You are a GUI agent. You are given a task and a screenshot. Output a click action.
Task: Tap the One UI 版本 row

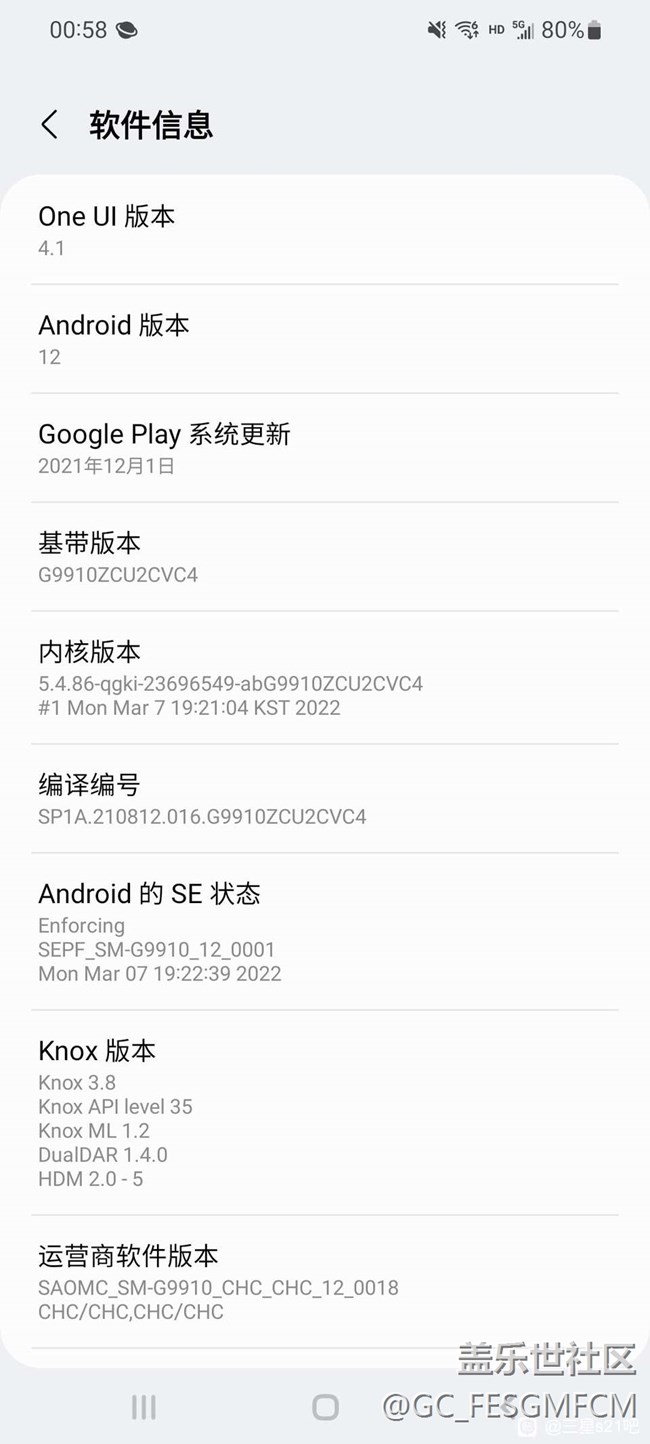pos(325,230)
